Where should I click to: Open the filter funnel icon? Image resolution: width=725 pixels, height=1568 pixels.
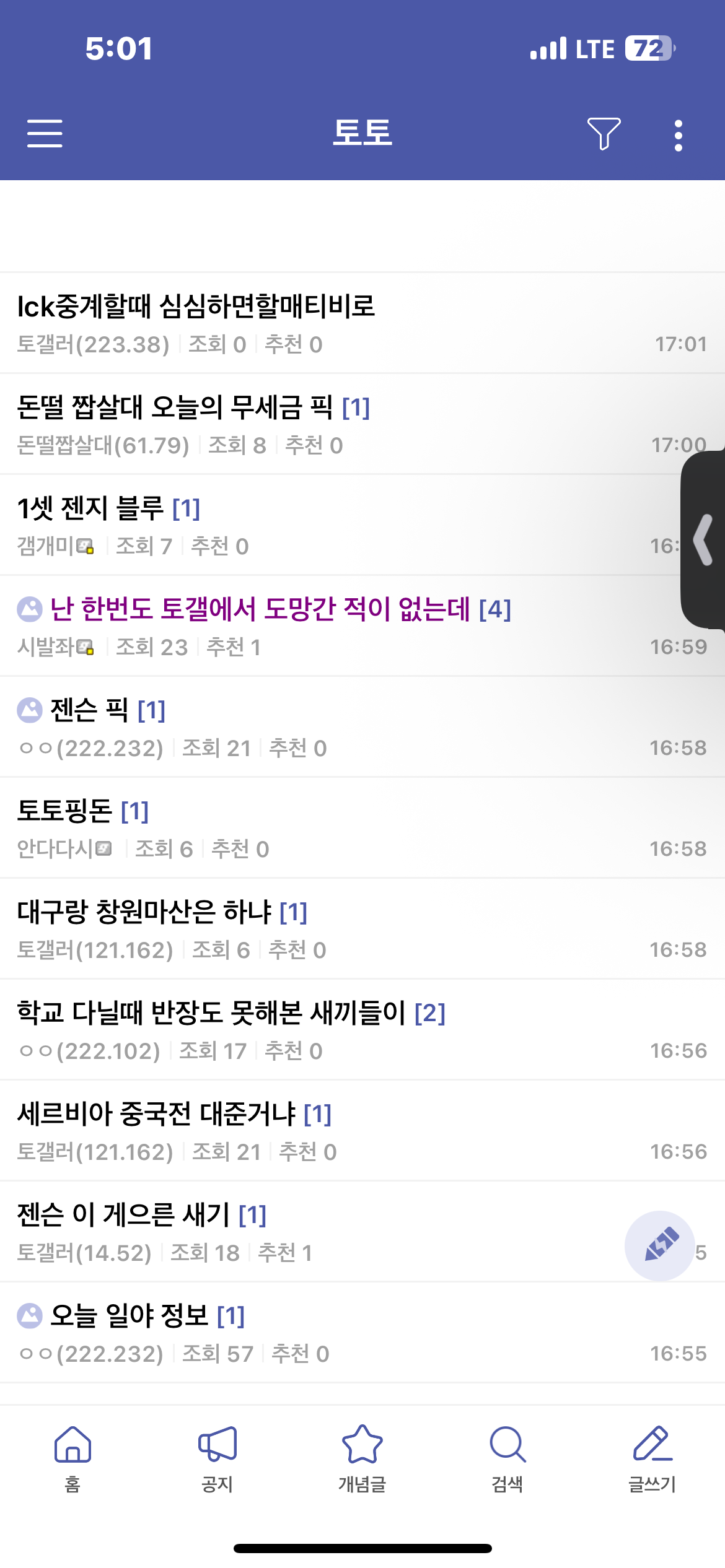(x=603, y=134)
